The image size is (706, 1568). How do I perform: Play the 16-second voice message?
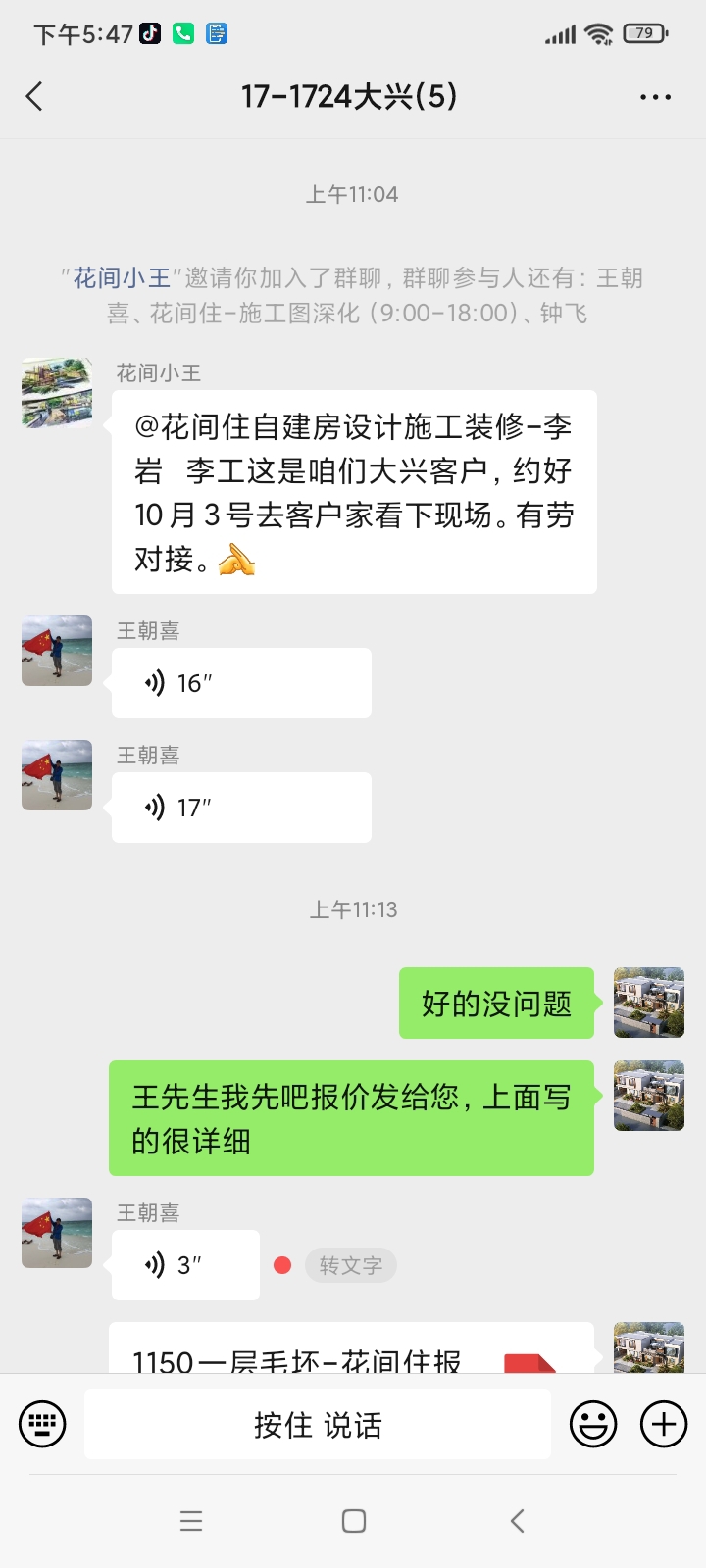point(241,683)
